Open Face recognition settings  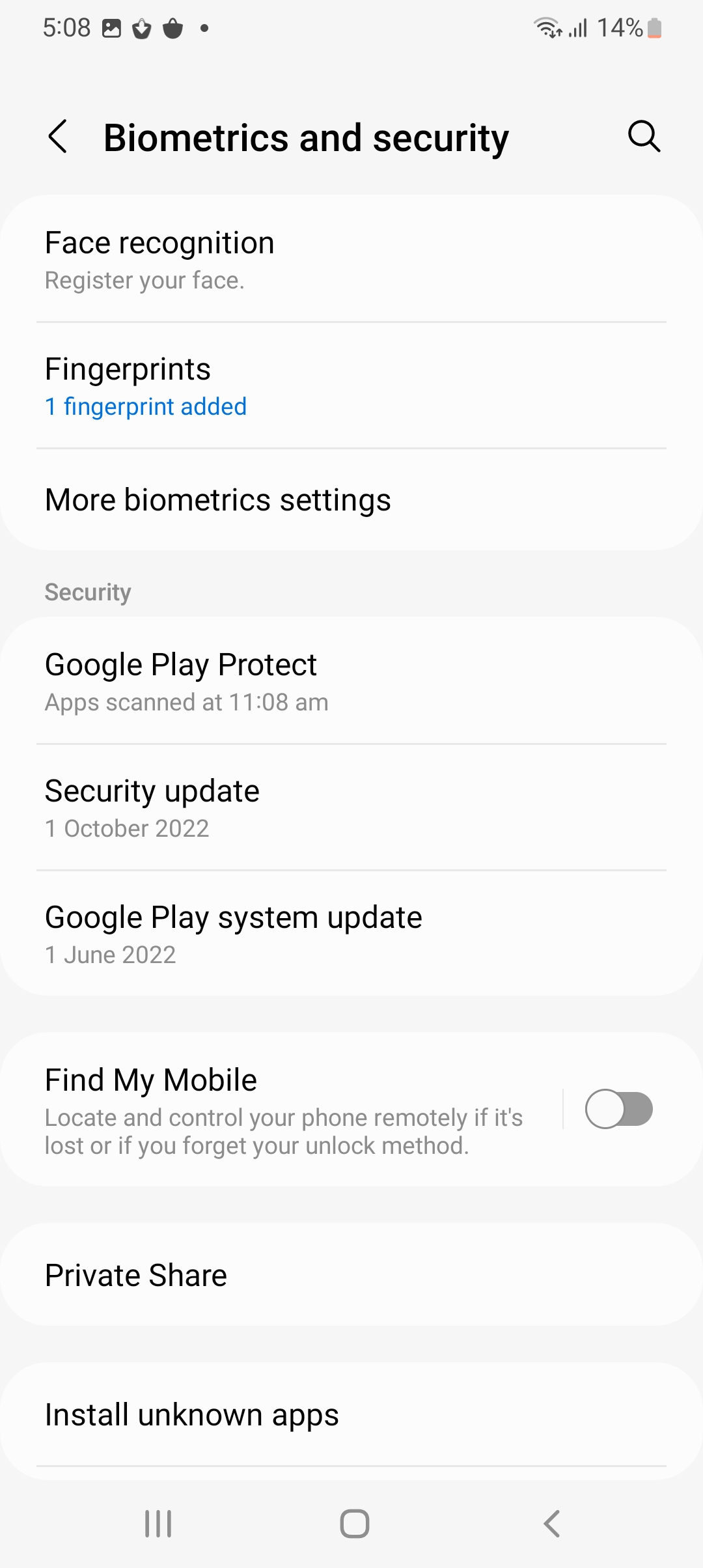click(x=351, y=259)
